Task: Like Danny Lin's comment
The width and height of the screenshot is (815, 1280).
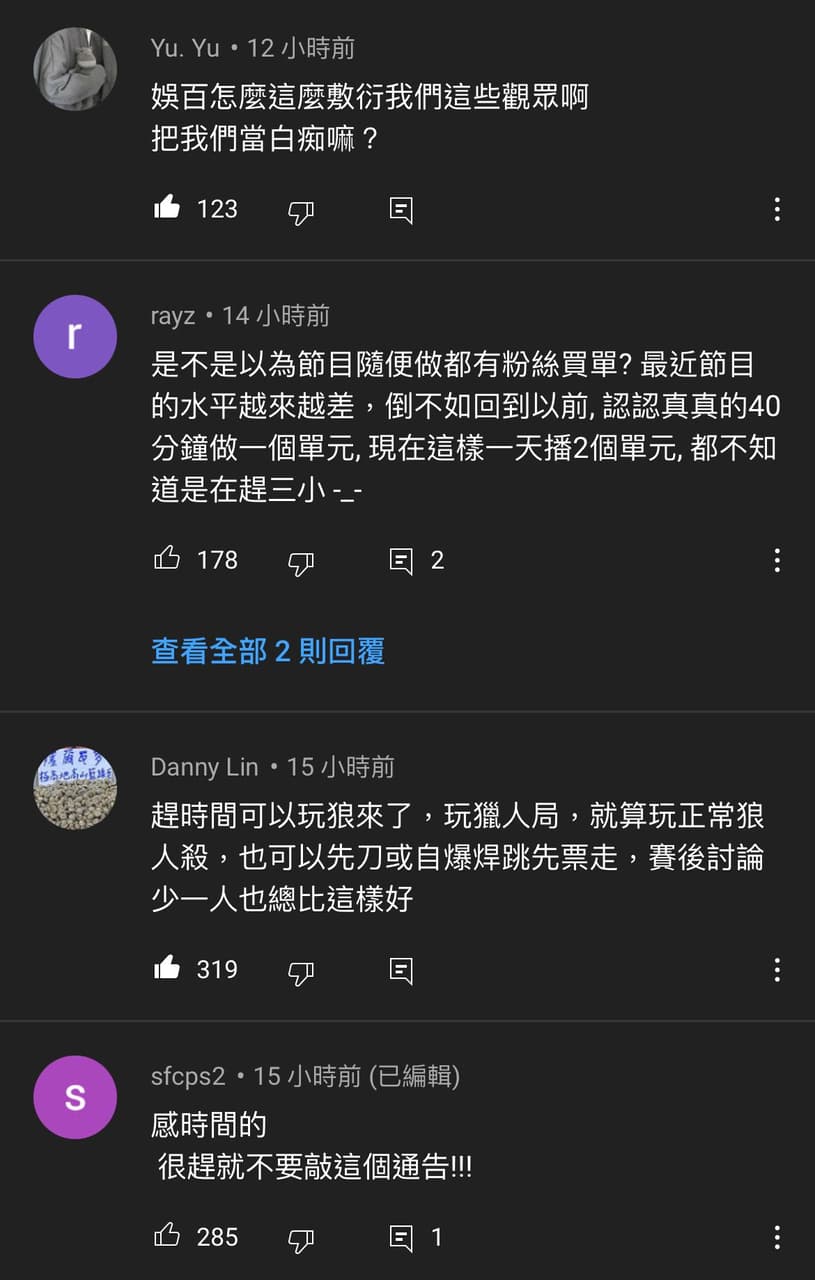Action: point(167,968)
